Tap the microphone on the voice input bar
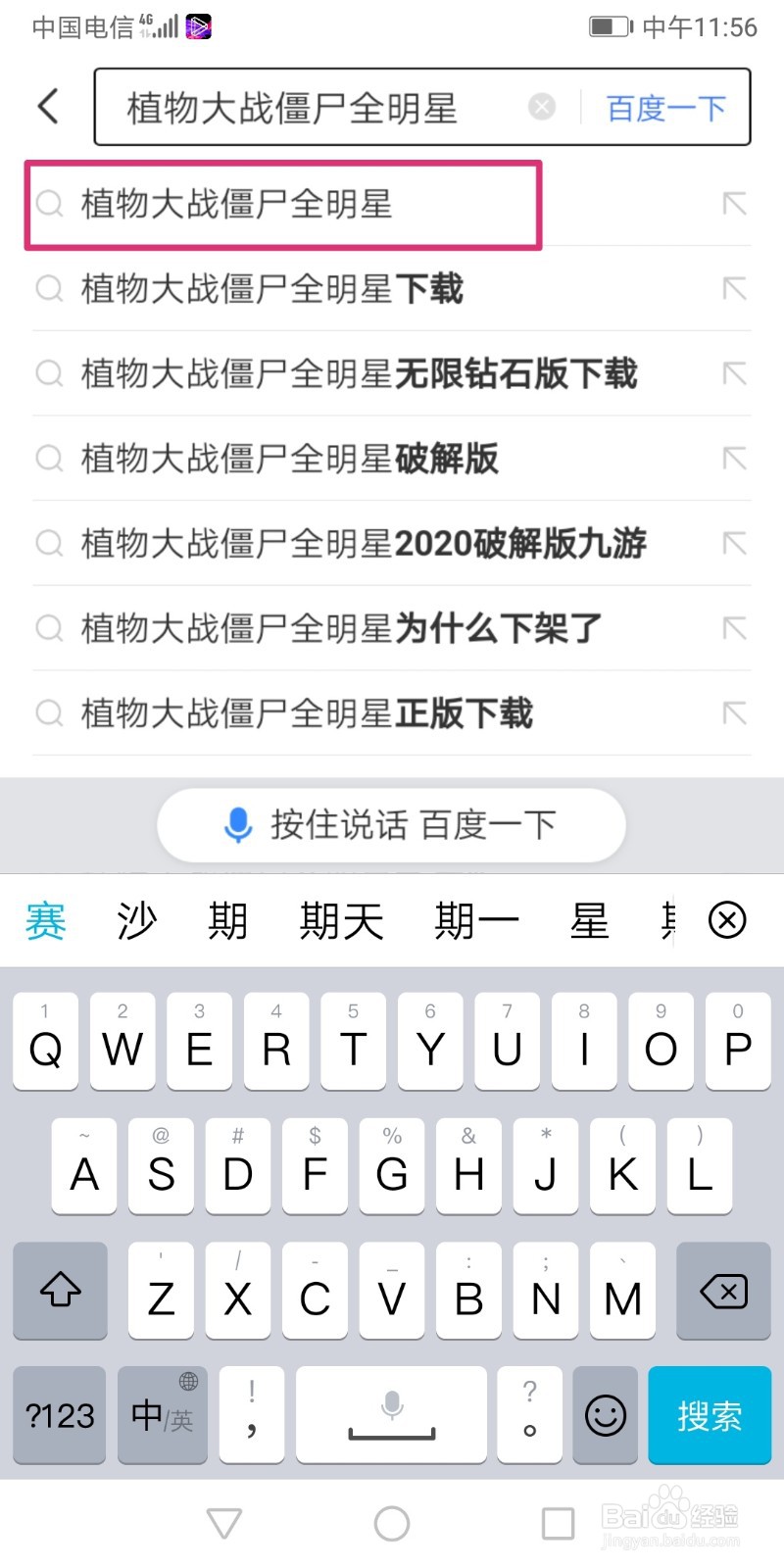784x1568 pixels. pos(238,824)
